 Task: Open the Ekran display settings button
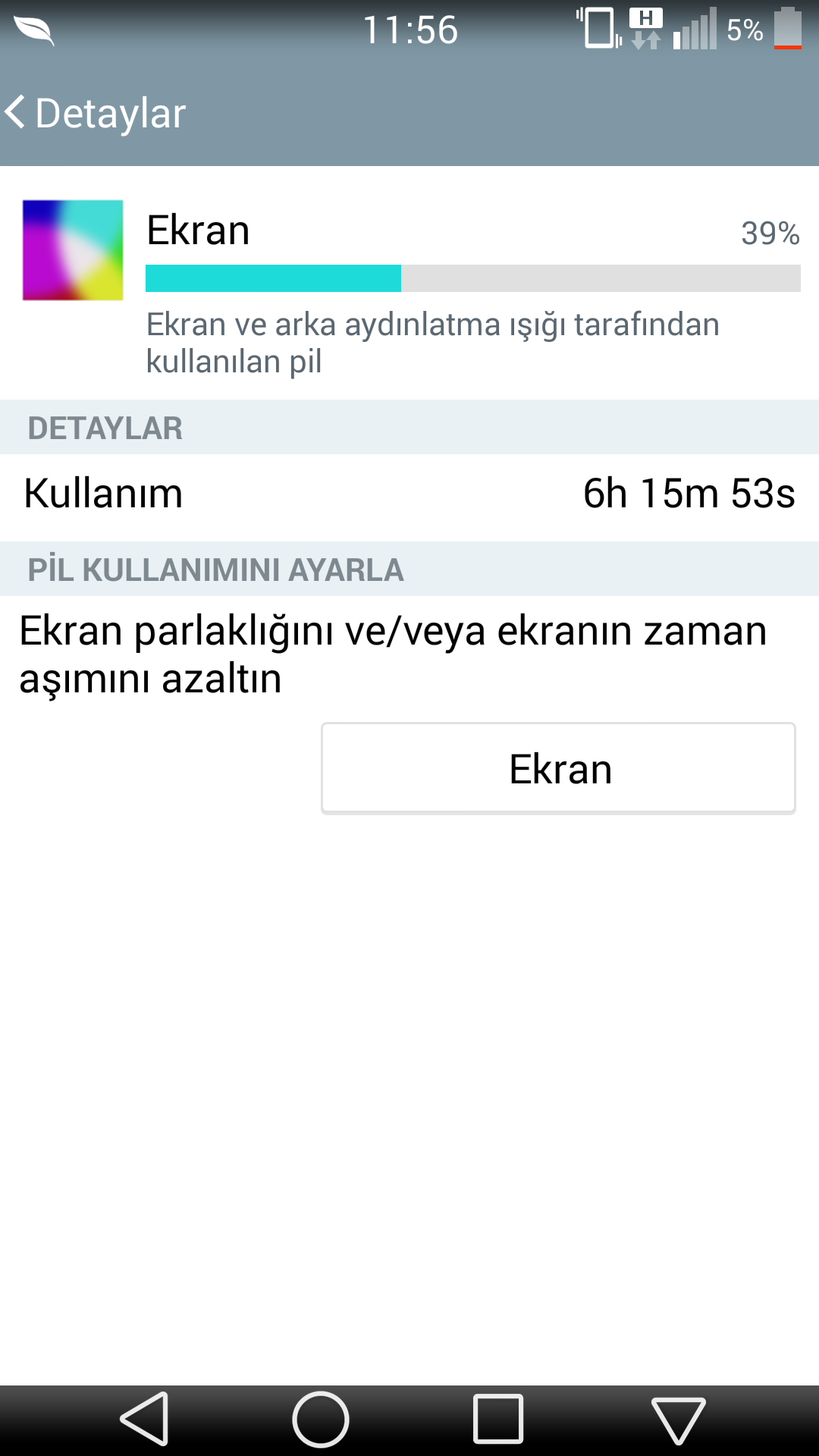tap(558, 768)
